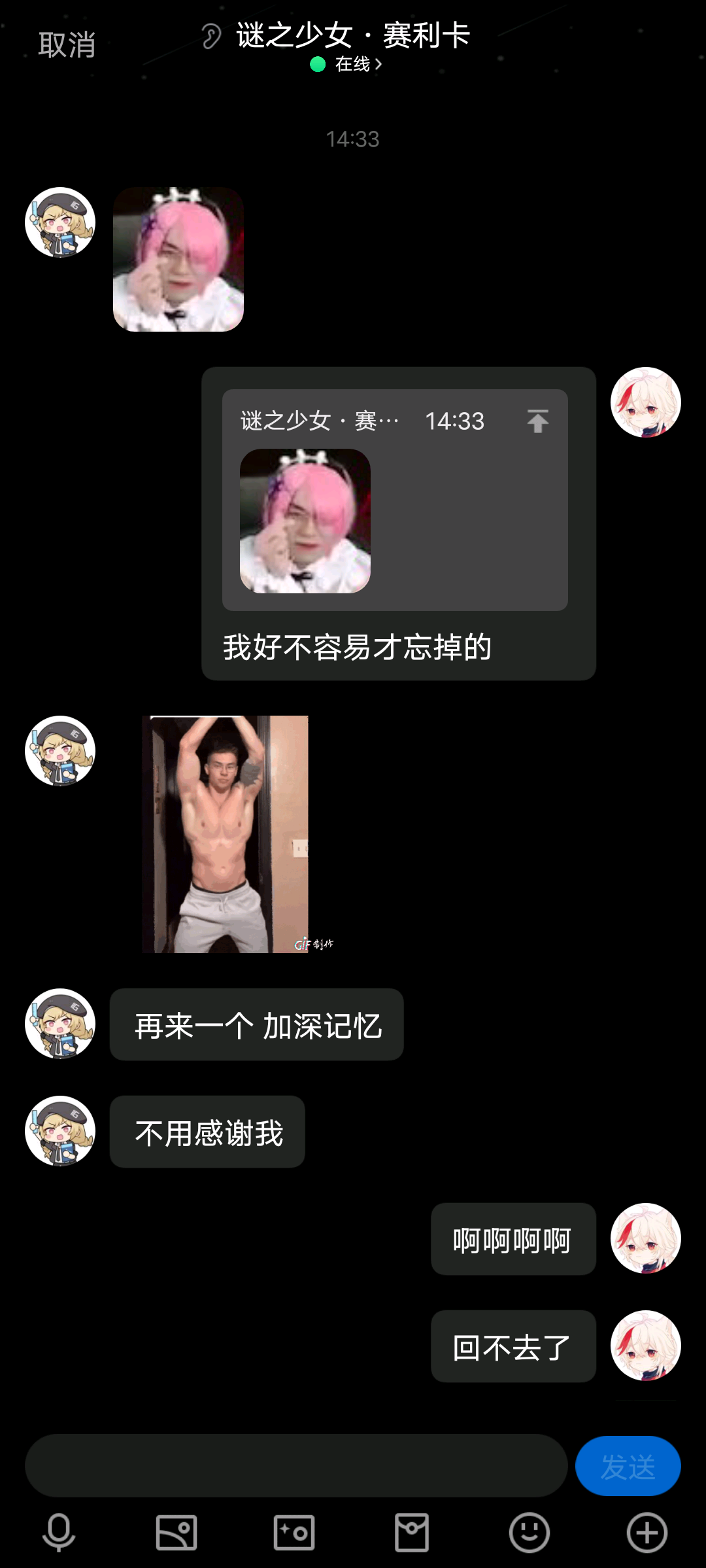Open the emoji smiley panel
The width and height of the screenshot is (706, 1568).
tap(529, 1531)
